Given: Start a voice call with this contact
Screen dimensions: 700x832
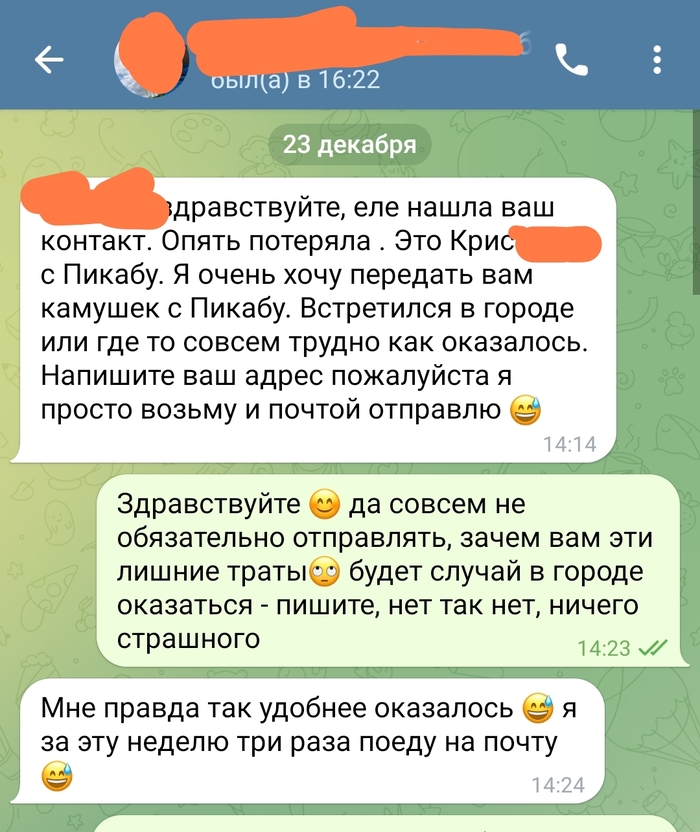Looking at the screenshot, I should tap(571, 61).
